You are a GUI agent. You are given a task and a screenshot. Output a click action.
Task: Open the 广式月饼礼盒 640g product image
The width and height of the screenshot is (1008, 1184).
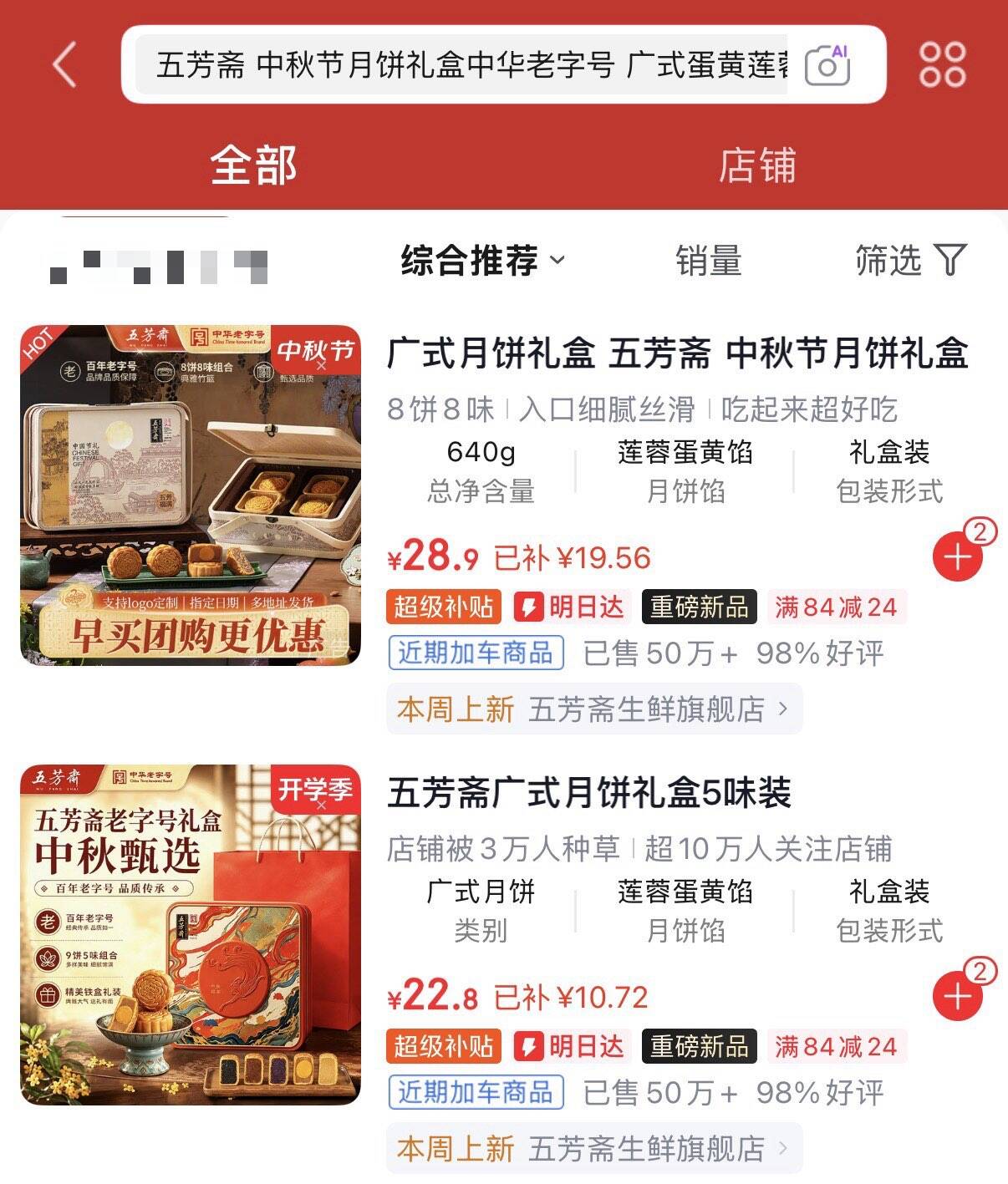click(191, 495)
